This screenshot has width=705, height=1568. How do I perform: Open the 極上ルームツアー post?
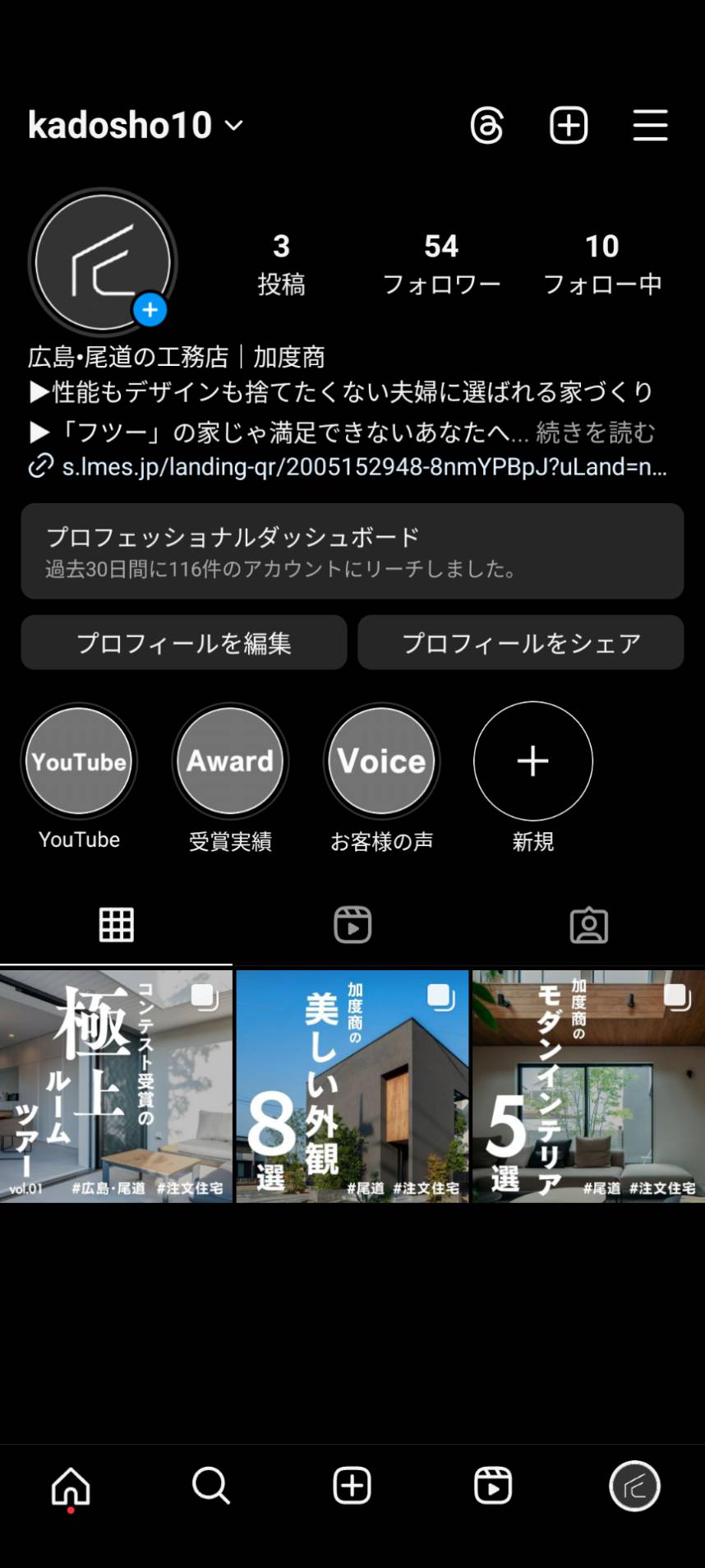pos(116,1086)
